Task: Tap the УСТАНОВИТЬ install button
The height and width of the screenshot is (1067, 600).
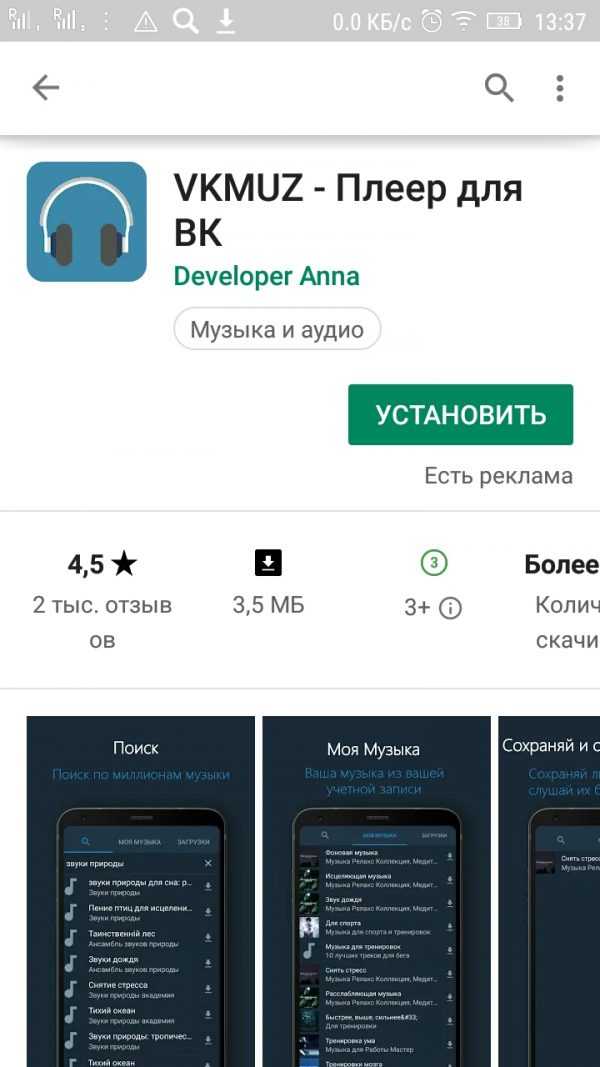Action: [460, 415]
